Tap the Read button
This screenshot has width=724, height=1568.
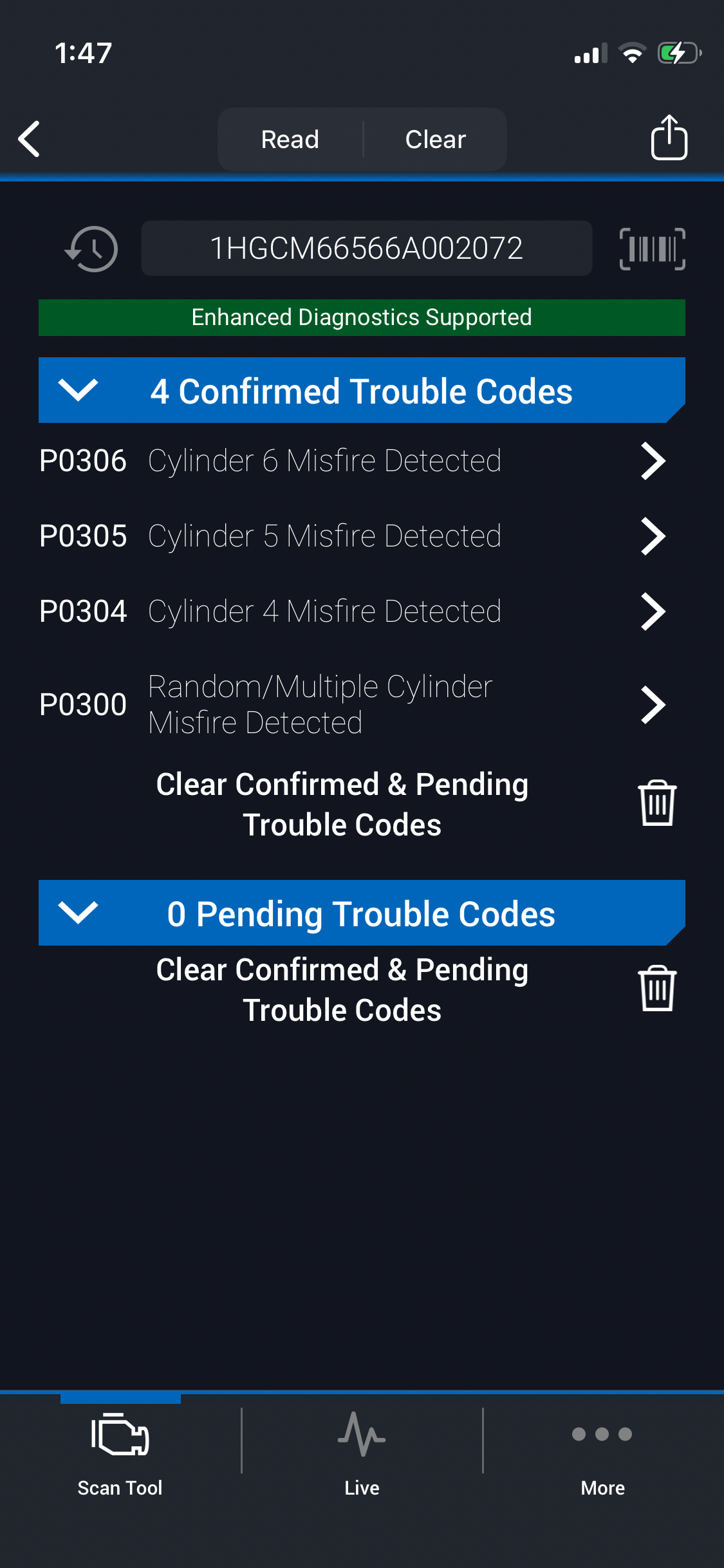click(290, 139)
